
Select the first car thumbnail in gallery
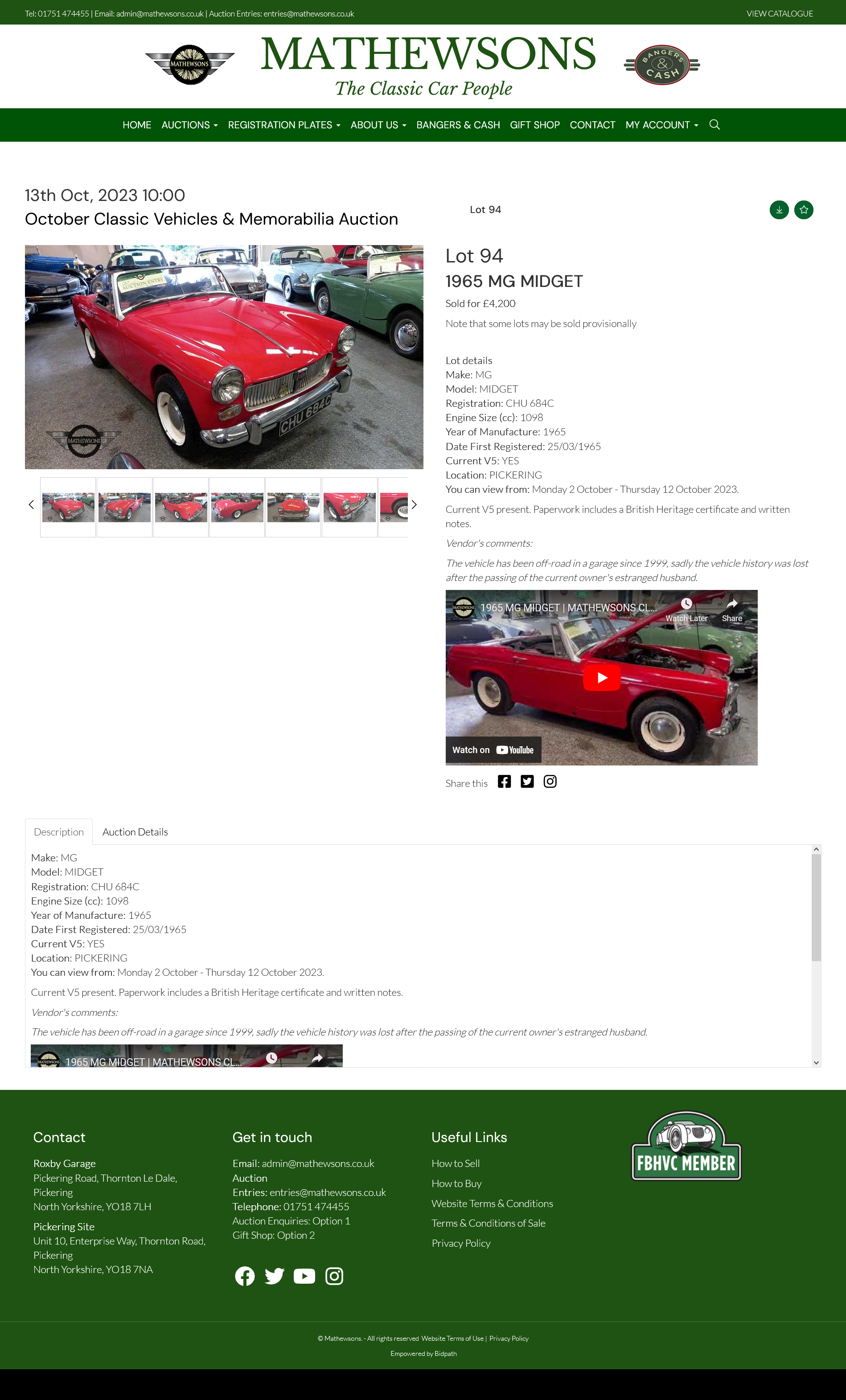coord(68,508)
